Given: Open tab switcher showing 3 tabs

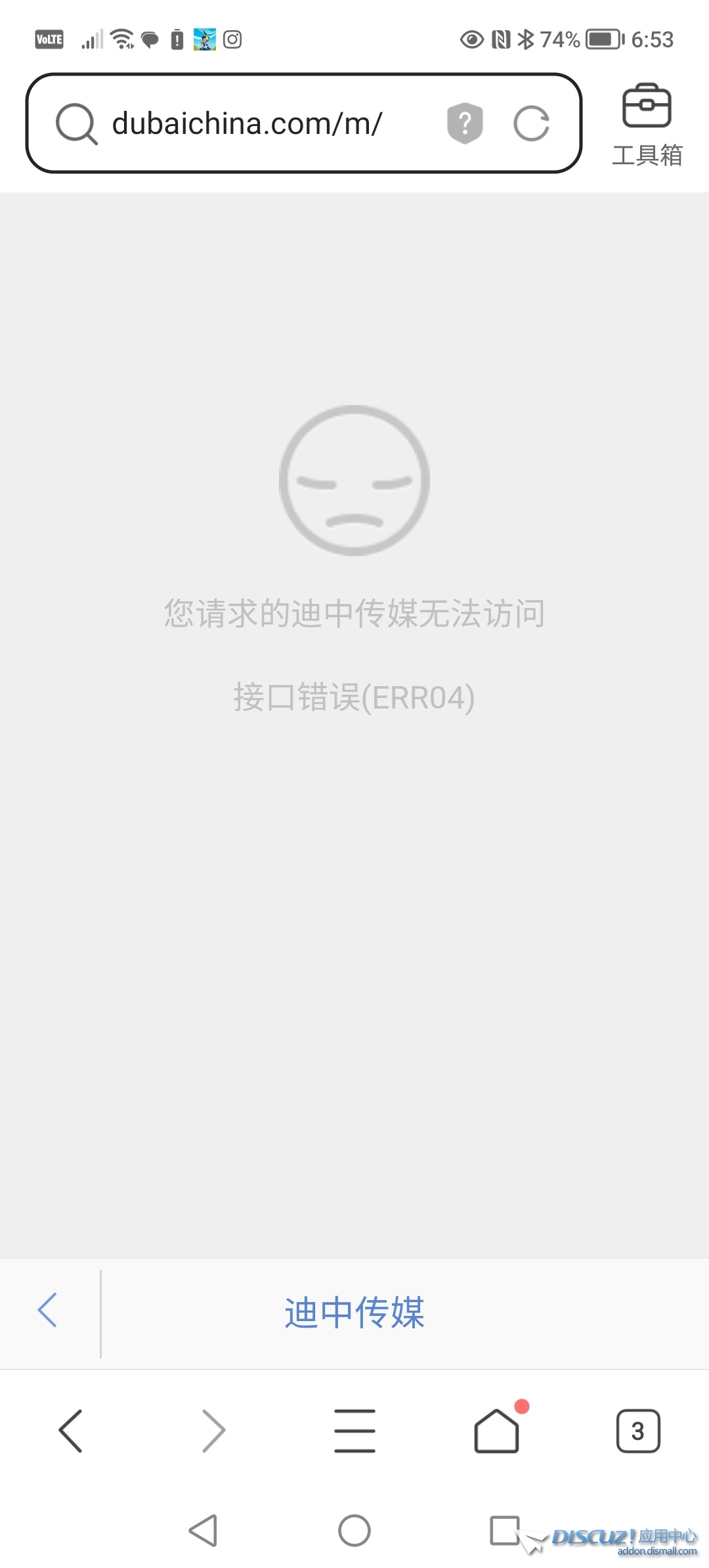Looking at the screenshot, I should [638, 1431].
